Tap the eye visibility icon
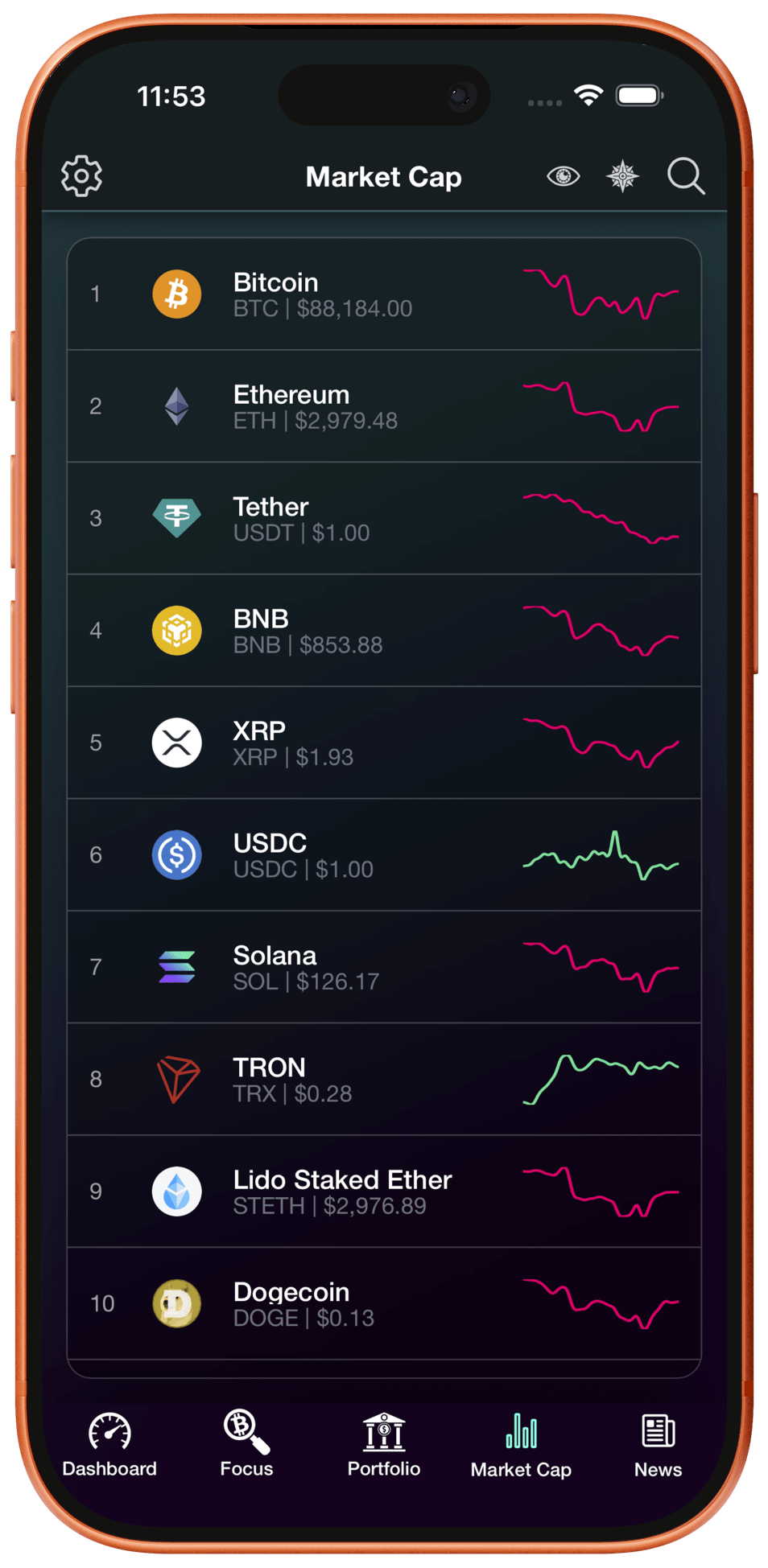The image size is (768, 1568). 563,175
